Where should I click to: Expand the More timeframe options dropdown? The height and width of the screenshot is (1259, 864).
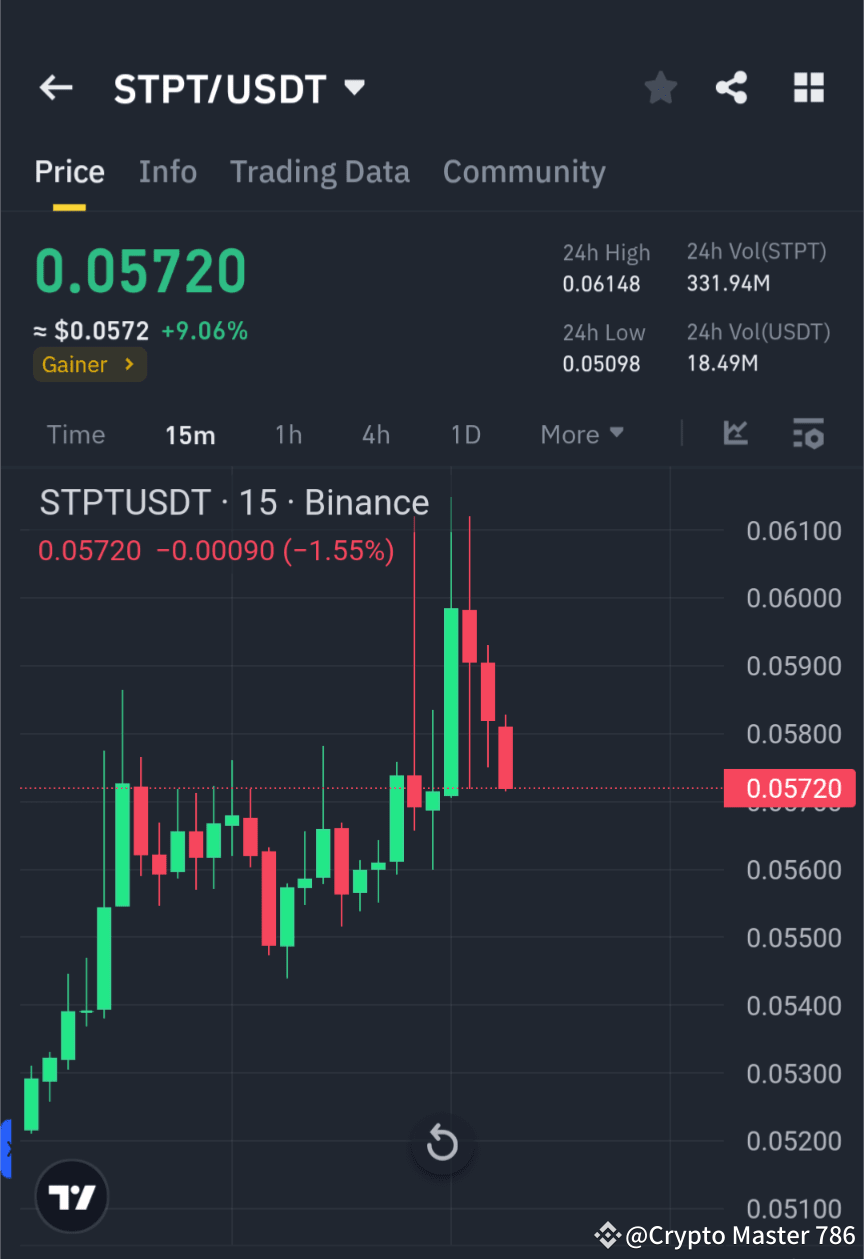point(581,434)
